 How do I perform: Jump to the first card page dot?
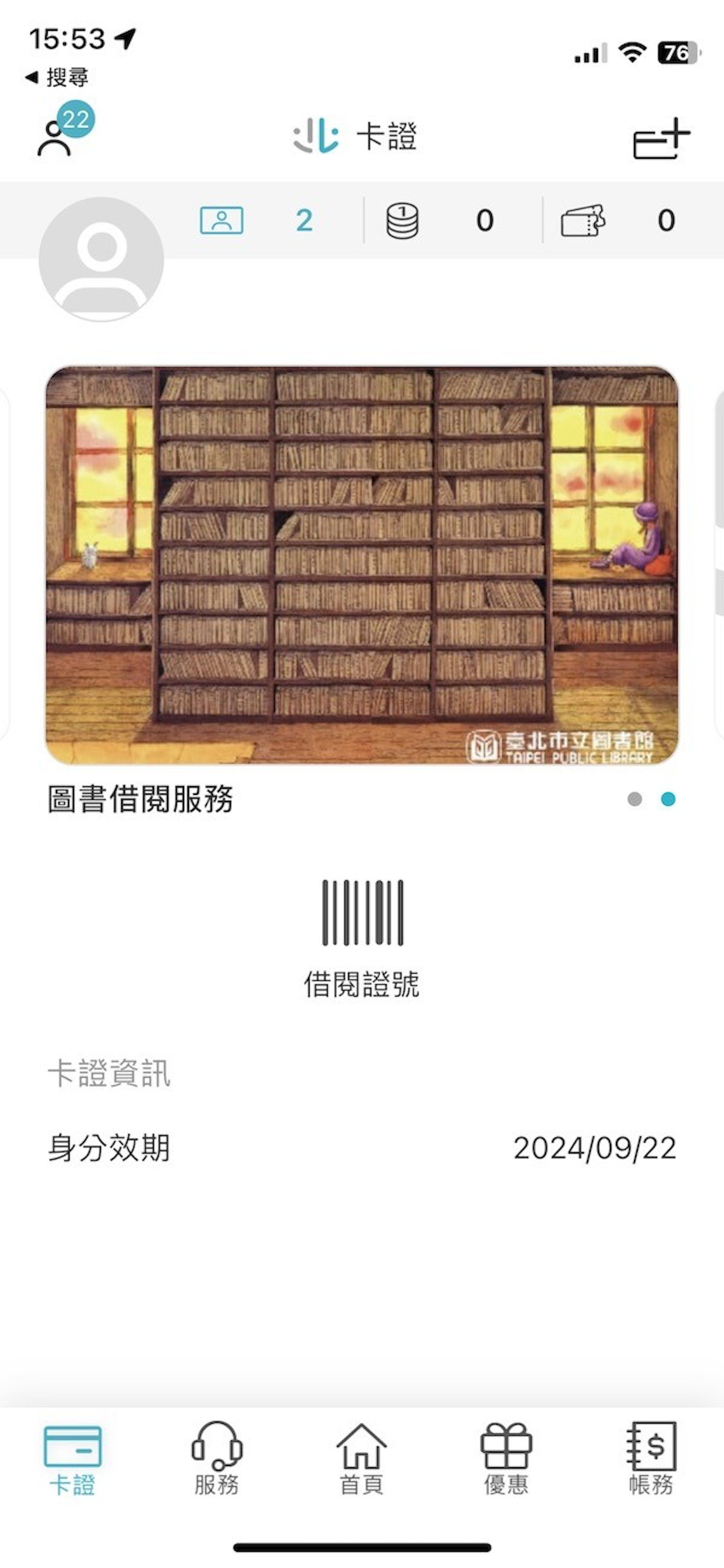[634, 799]
